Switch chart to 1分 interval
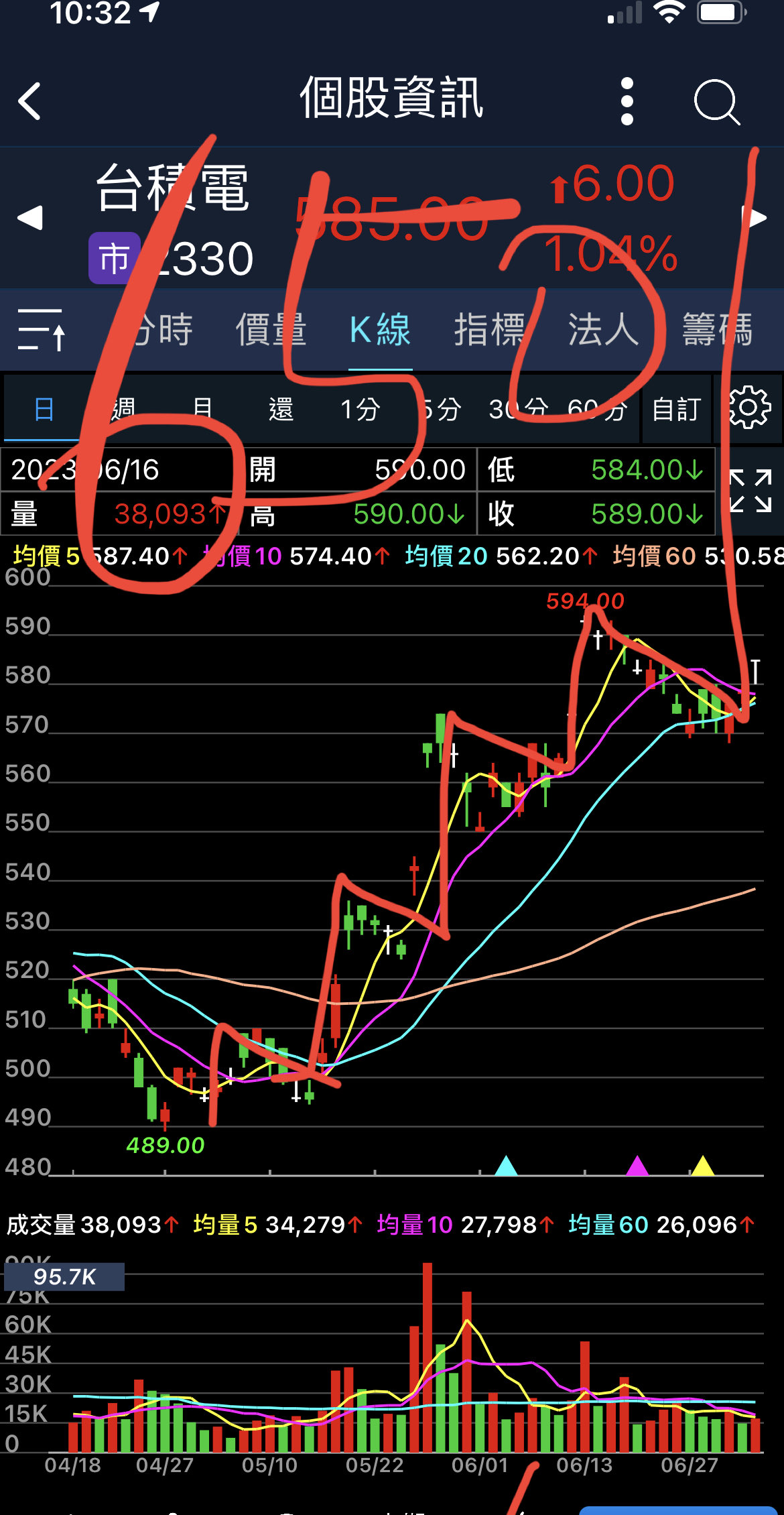This screenshot has width=784, height=1515. click(360, 409)
